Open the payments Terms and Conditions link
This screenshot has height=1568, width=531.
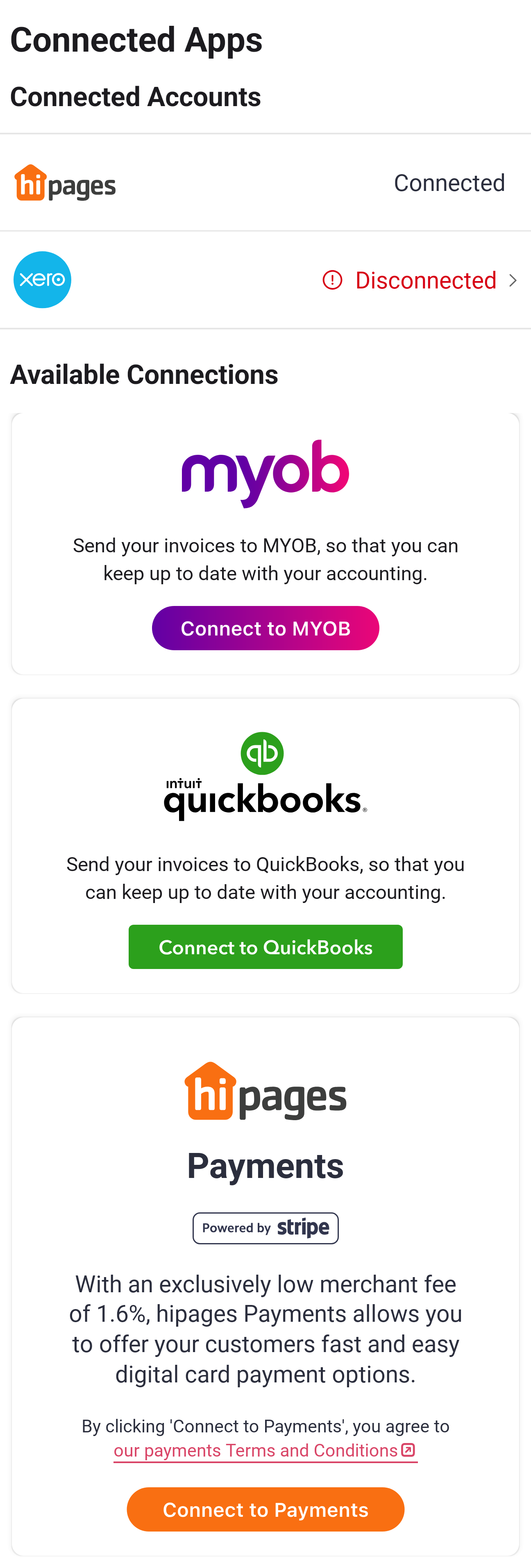(265, 1450)
